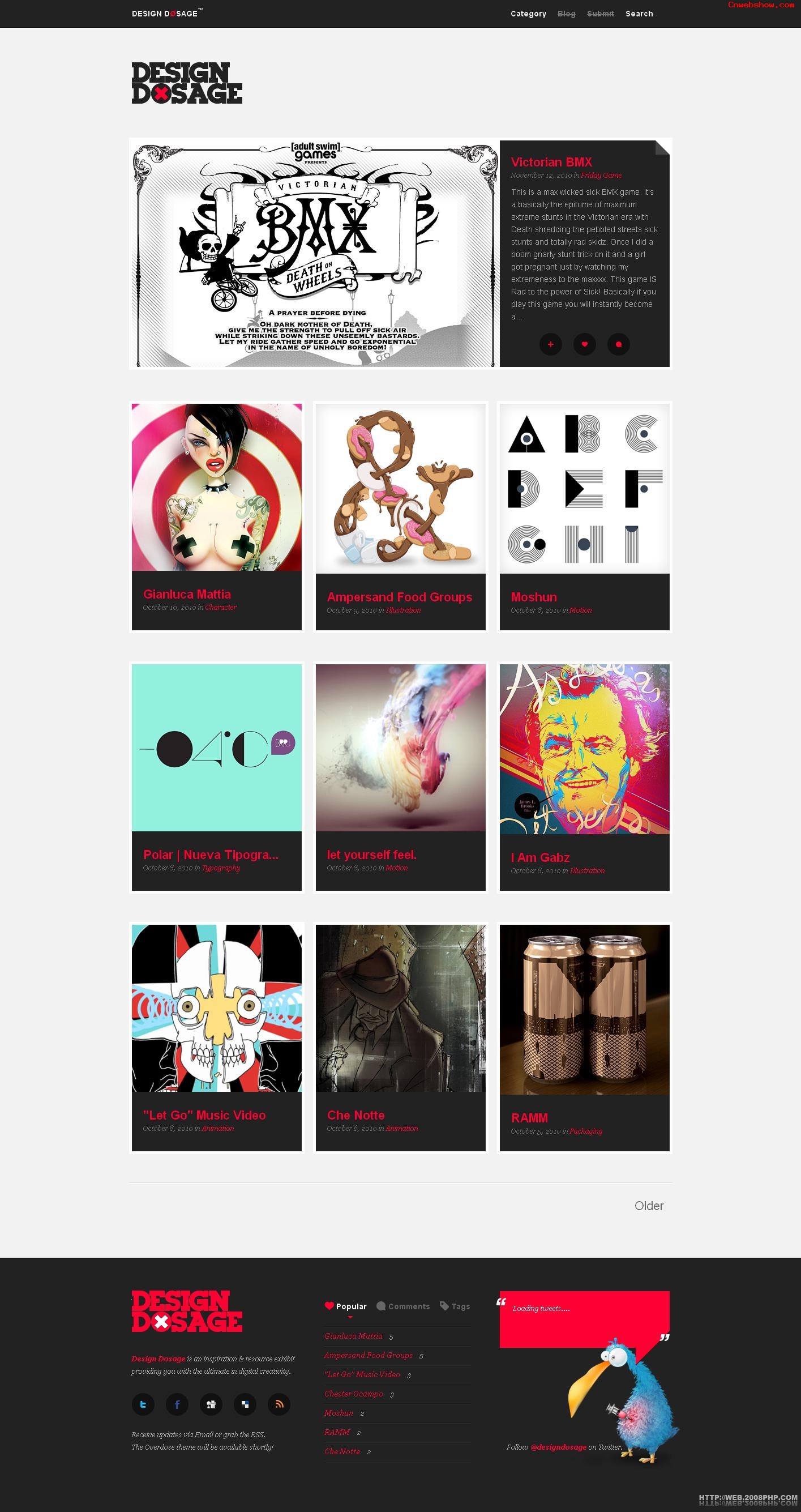The width and height of the screenshot is (801, 1512).
Task: Open the let yourself feel. post
Action: pyautogui.click(x=371, y=855)
